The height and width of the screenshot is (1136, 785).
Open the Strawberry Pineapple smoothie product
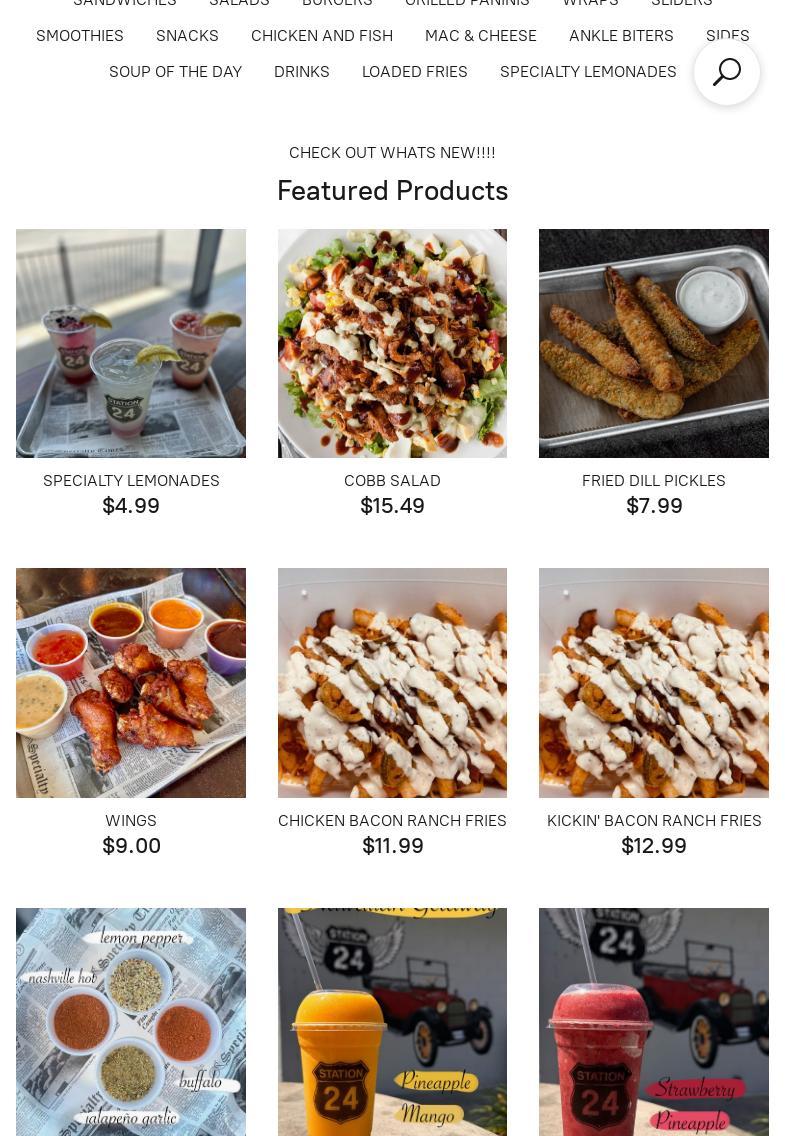654,1022
